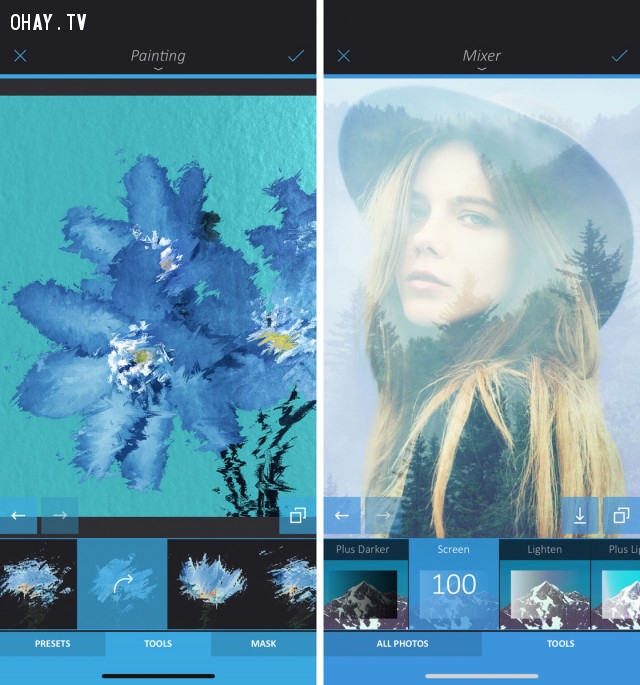Screen dimensions: 640x685
Task: Confirm Painting edits with the checkmark
Action: 296,56
